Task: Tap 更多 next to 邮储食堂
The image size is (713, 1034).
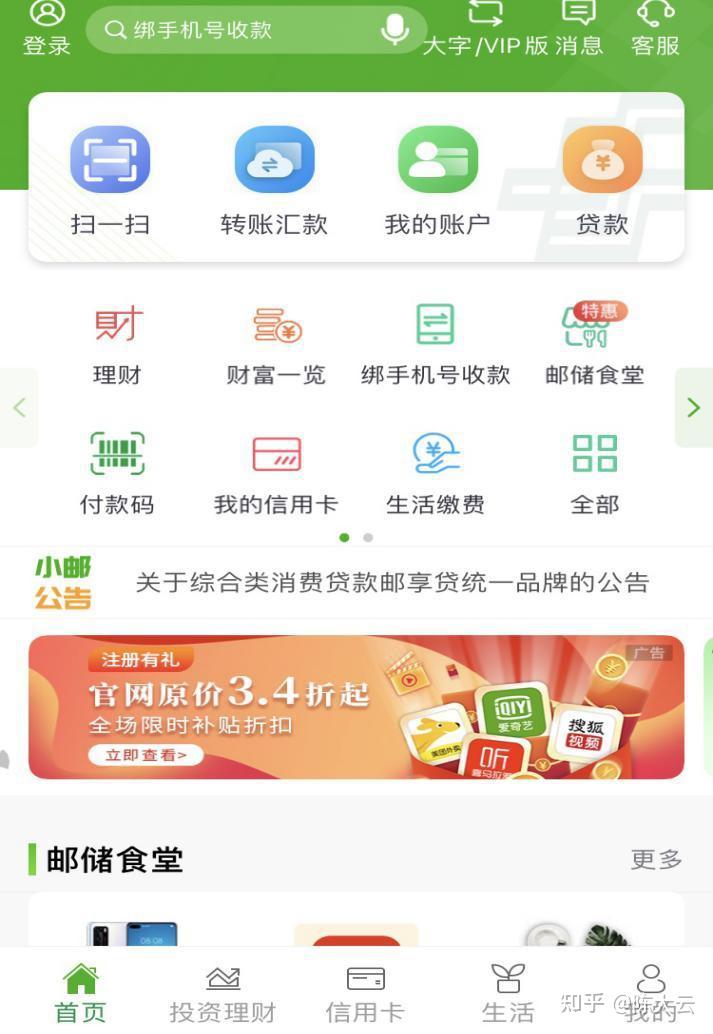Action: click(x=656, y=859)
